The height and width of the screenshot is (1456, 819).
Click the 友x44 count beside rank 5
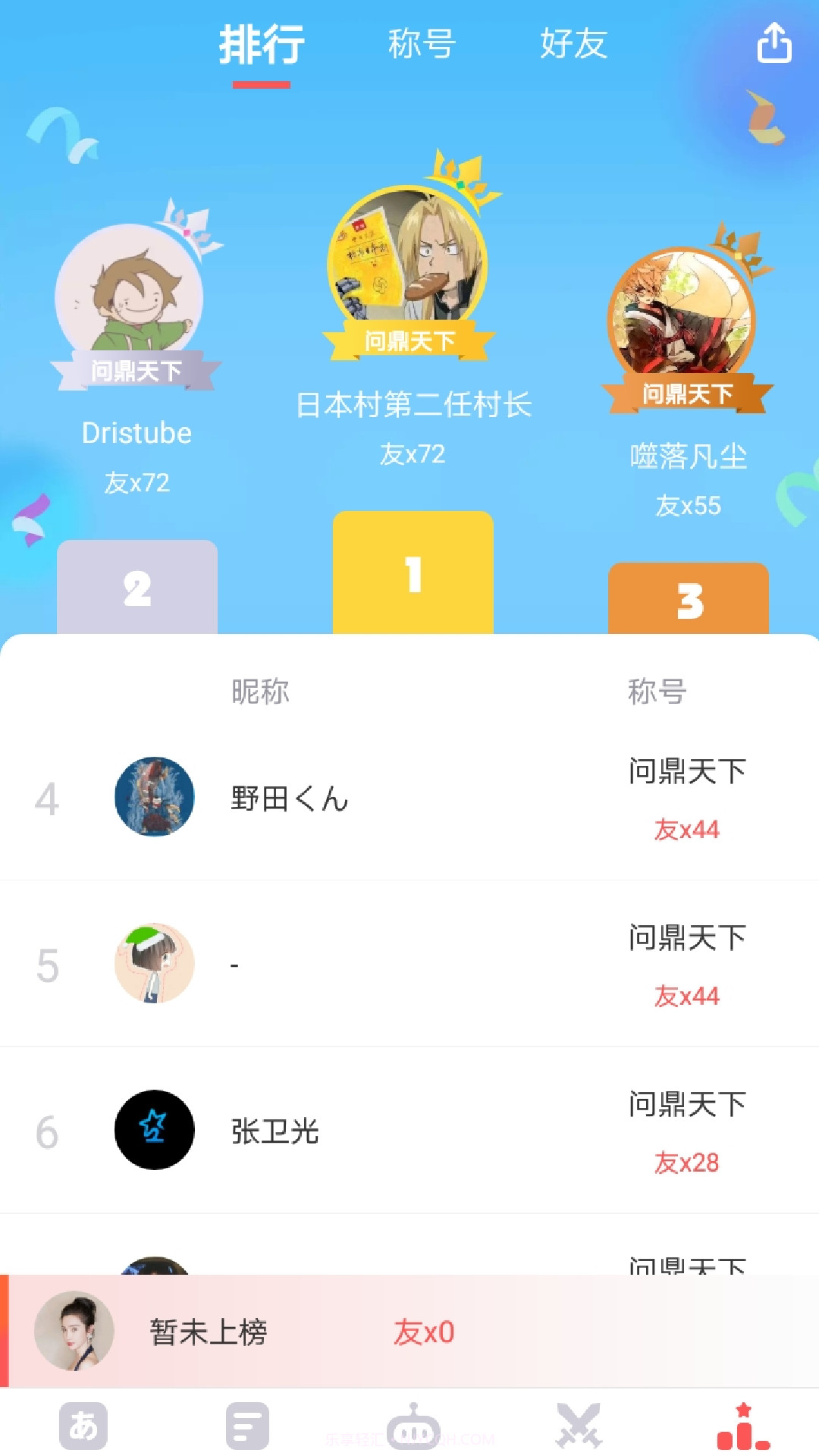tap(686, 996)
